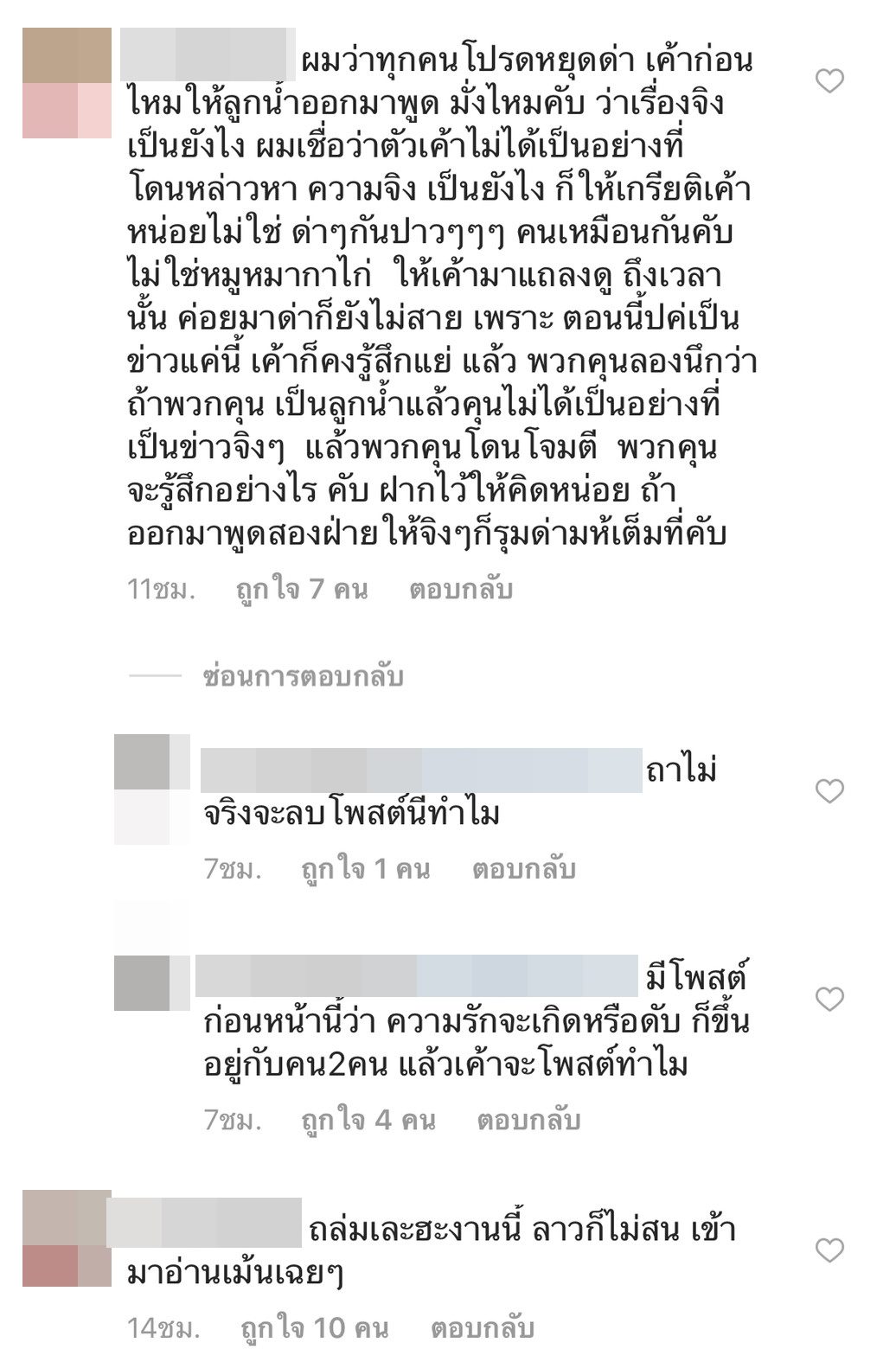The width and height of the screenshot is (896, 1368).
Task: Reply to the comment with ถูกใจ 4 คน
Action: coord(528,1121)
